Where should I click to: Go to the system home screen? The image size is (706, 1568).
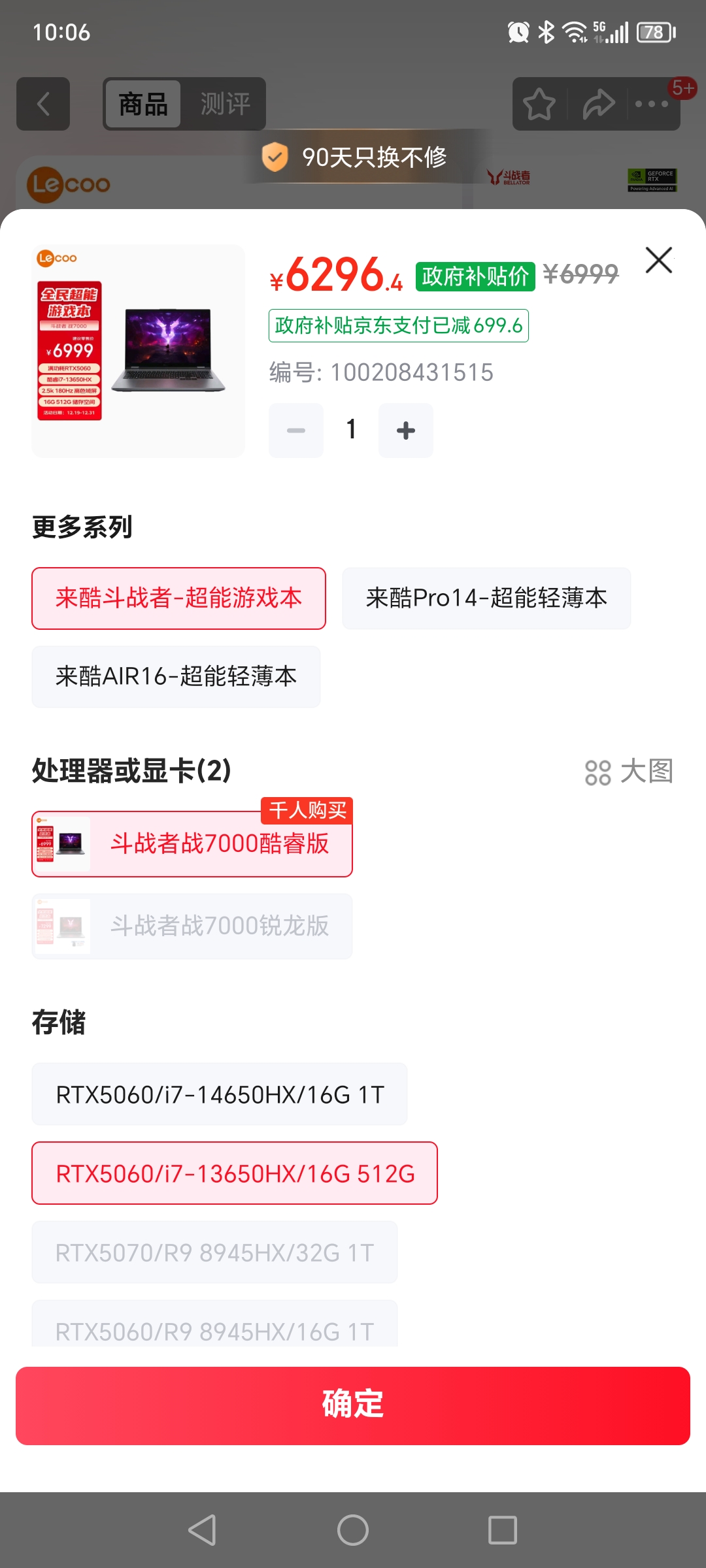(353, 1530)
